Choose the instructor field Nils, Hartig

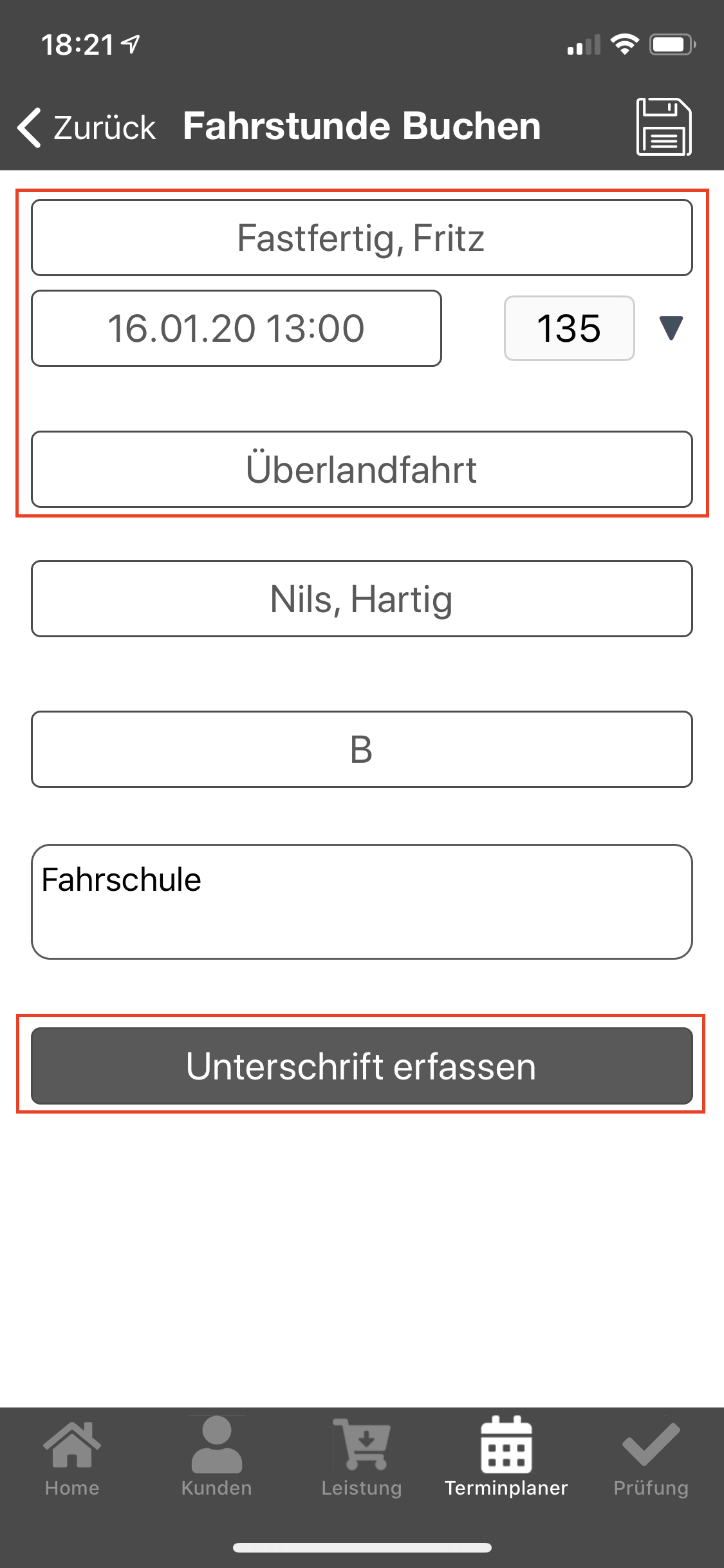coord(362,599)
